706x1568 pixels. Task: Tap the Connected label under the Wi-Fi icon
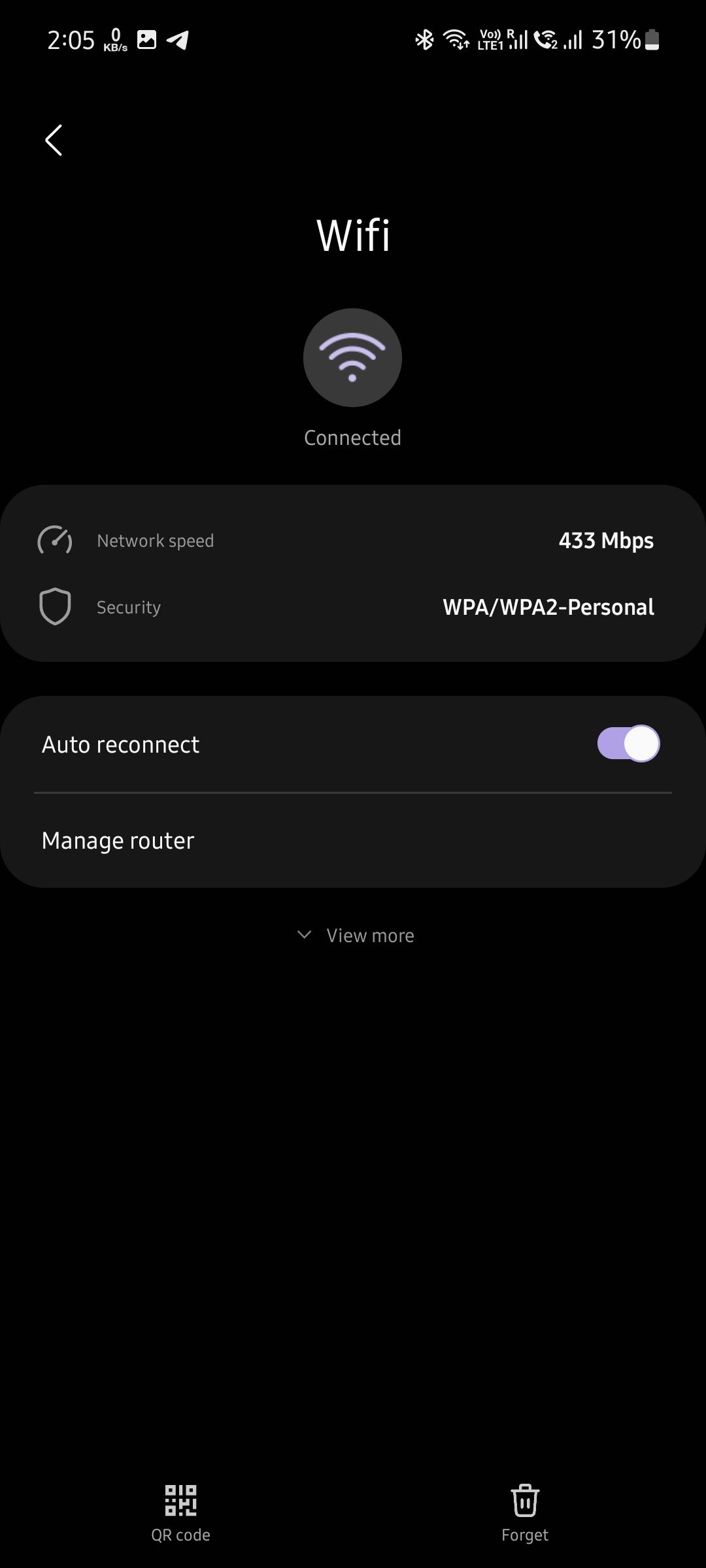[x=352, y=437]
